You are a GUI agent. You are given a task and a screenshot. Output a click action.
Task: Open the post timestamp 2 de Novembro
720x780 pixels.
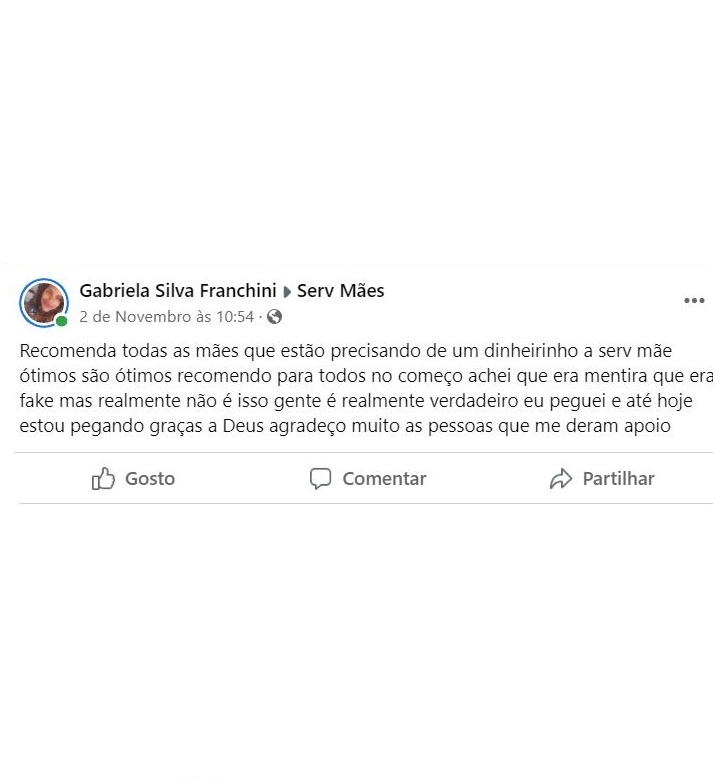pos(166,317)
